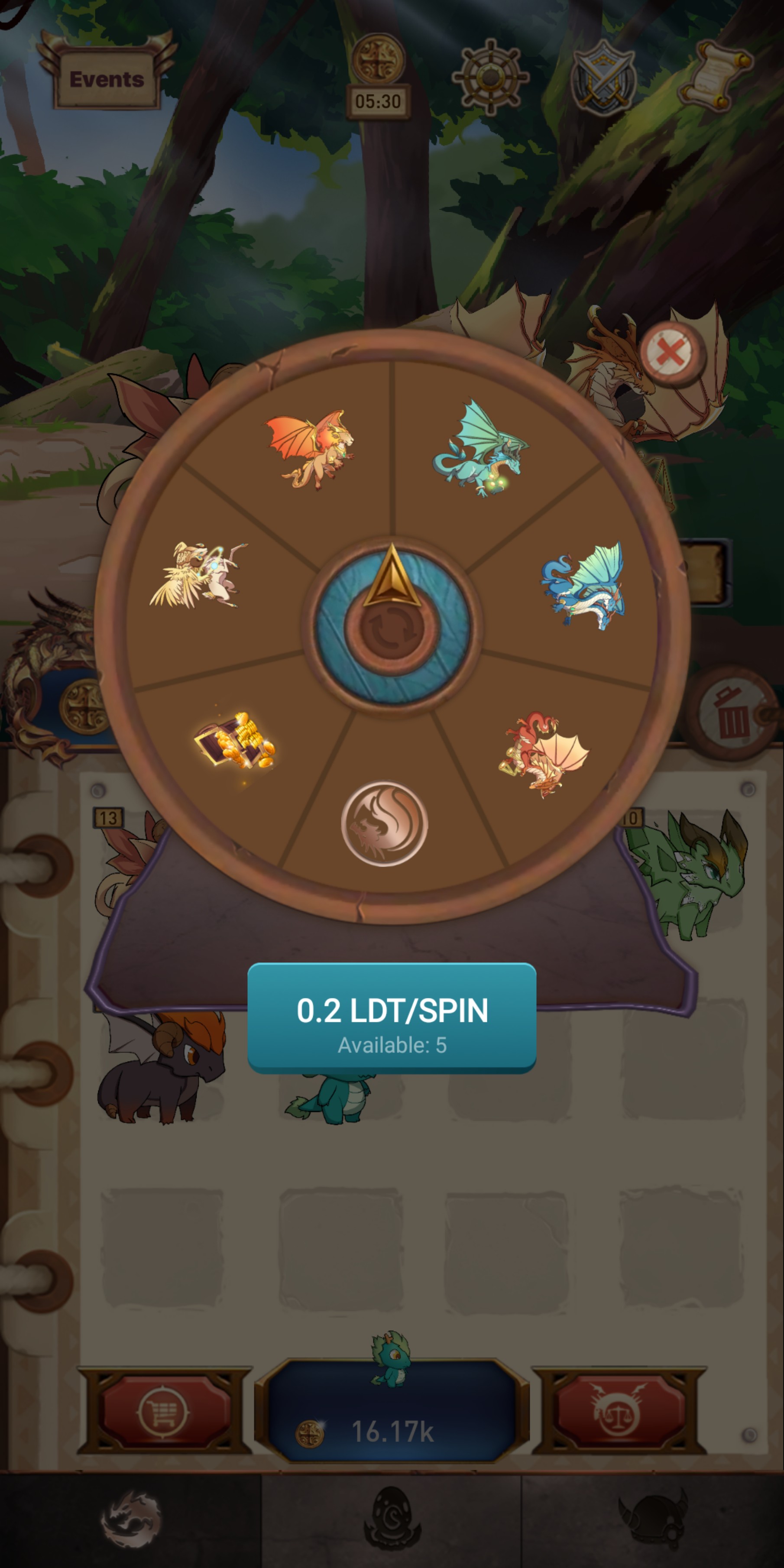Open the ship wheel icon
The image size is (784, 1568).
490,78
